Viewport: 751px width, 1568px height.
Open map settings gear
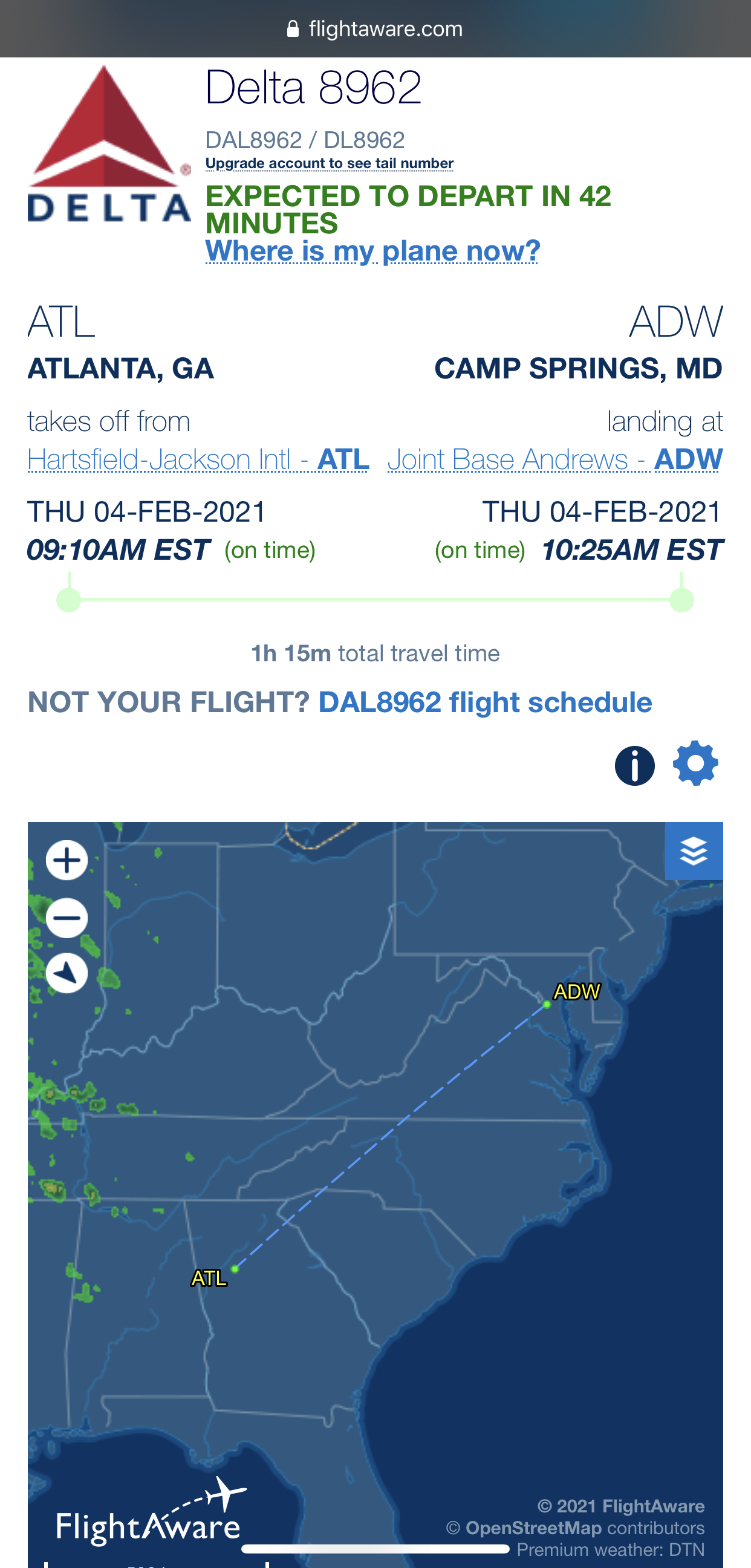pos(695,763)
